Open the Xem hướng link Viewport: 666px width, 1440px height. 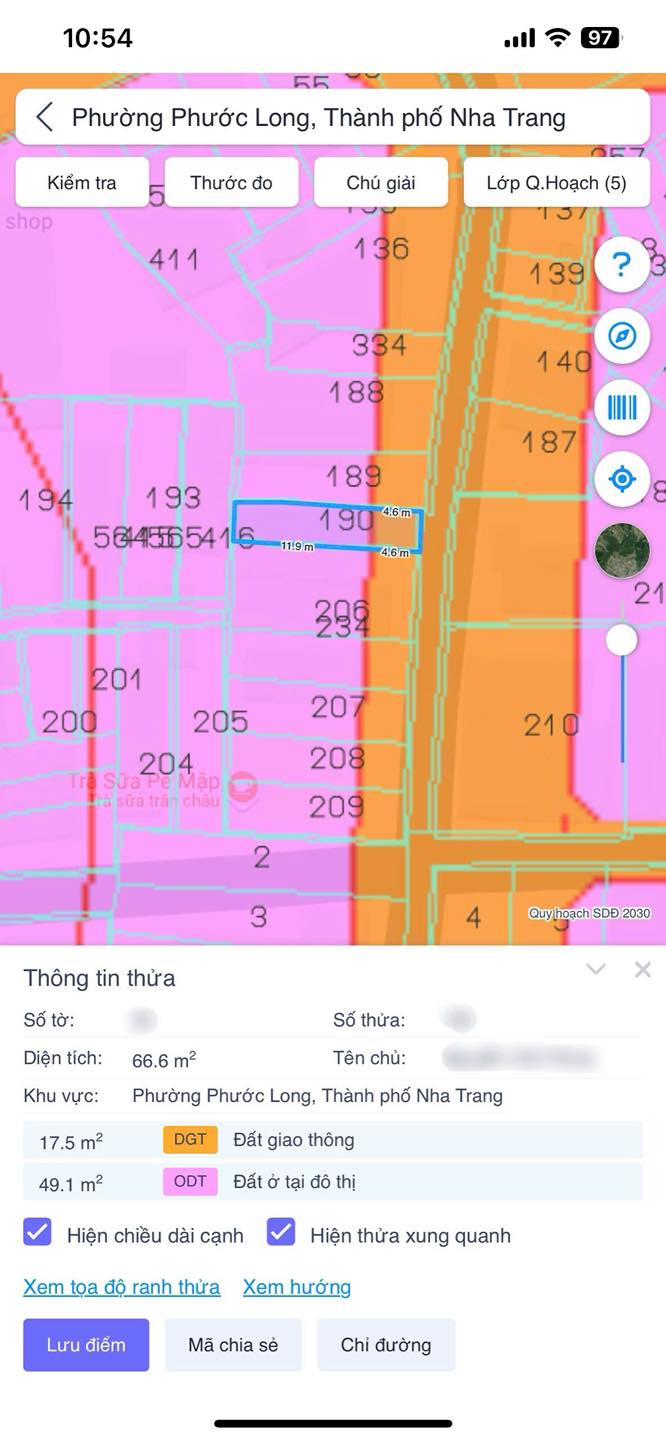(297, 1287)
